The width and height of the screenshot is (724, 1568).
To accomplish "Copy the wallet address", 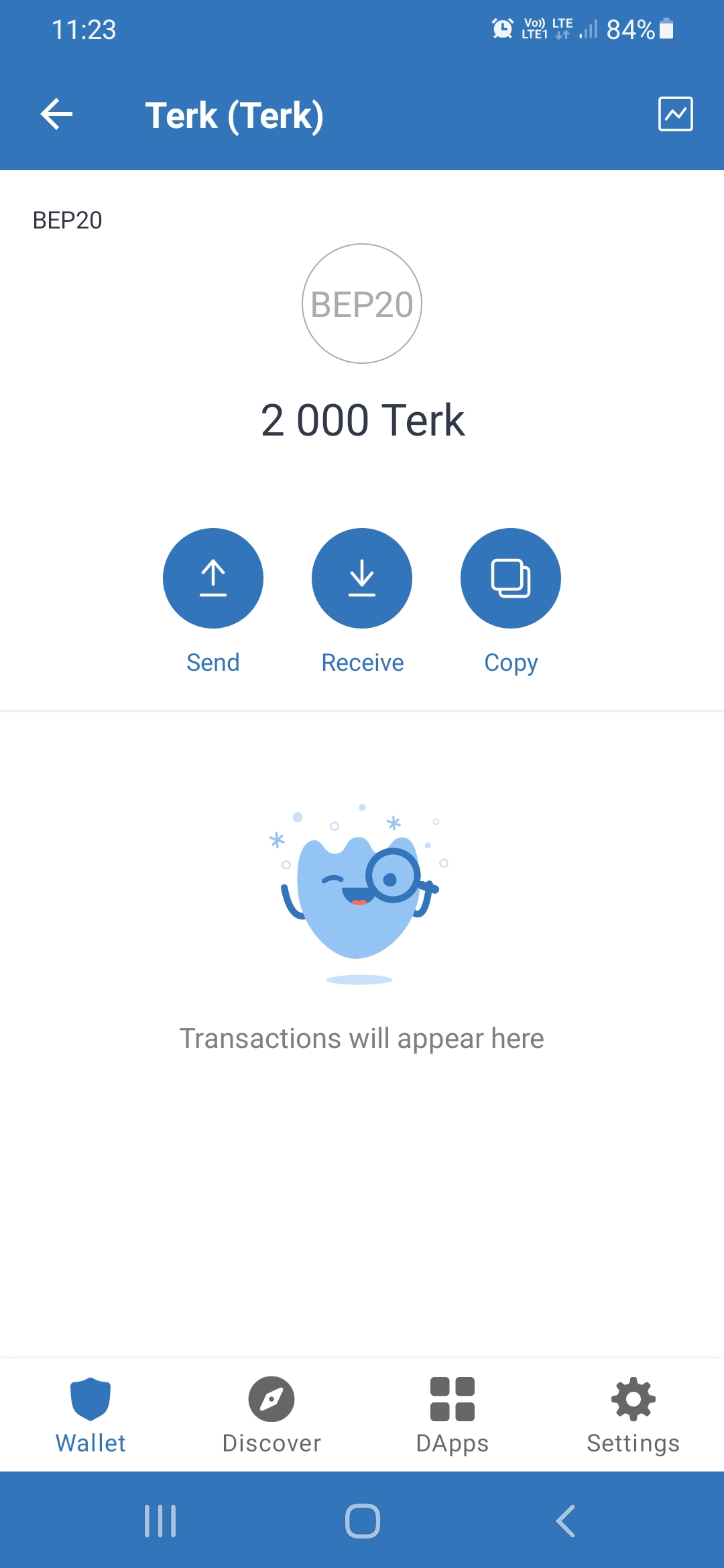I will (511, 578).
